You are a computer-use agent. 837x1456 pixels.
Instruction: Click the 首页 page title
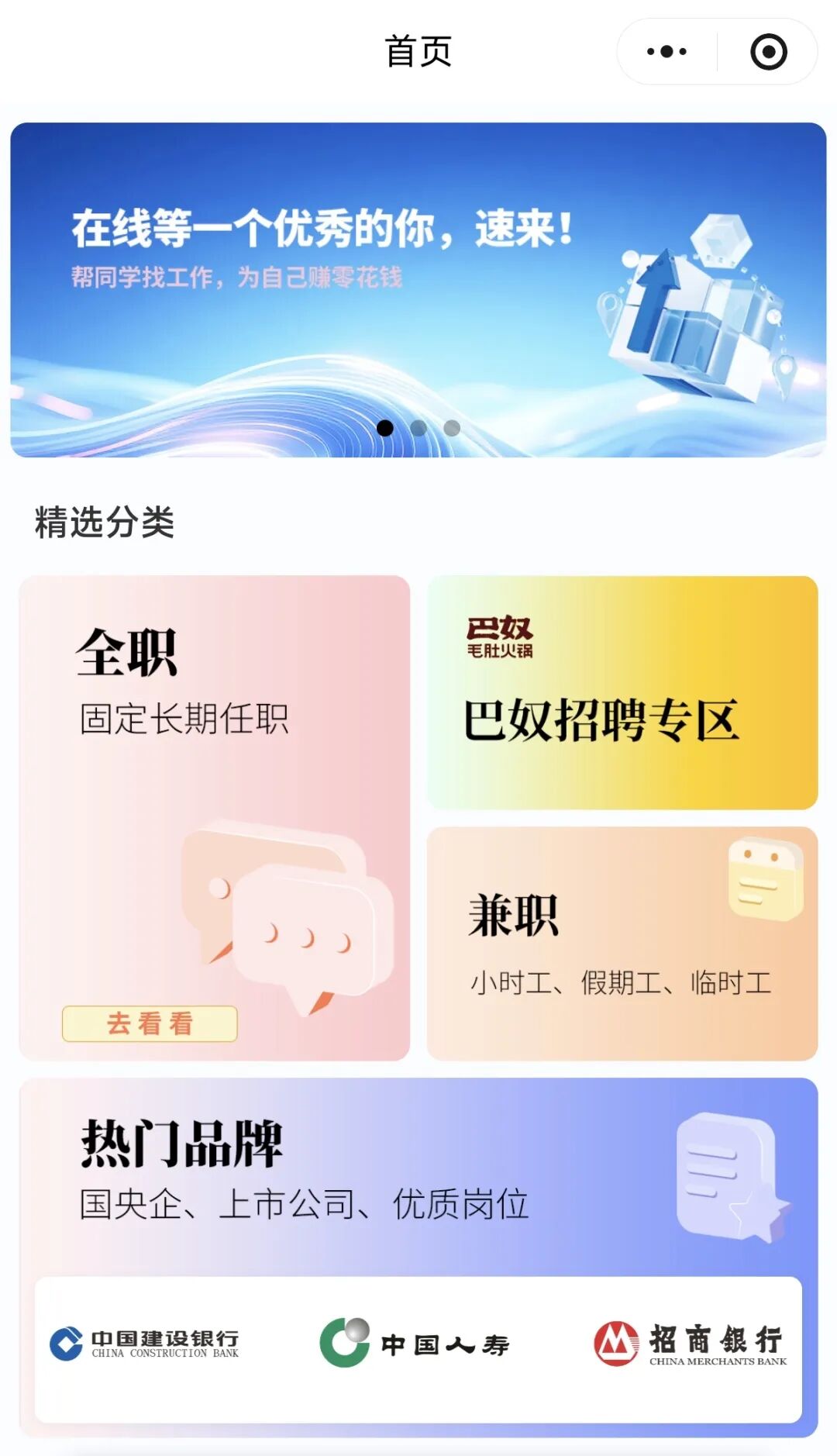tap(418, 51)
